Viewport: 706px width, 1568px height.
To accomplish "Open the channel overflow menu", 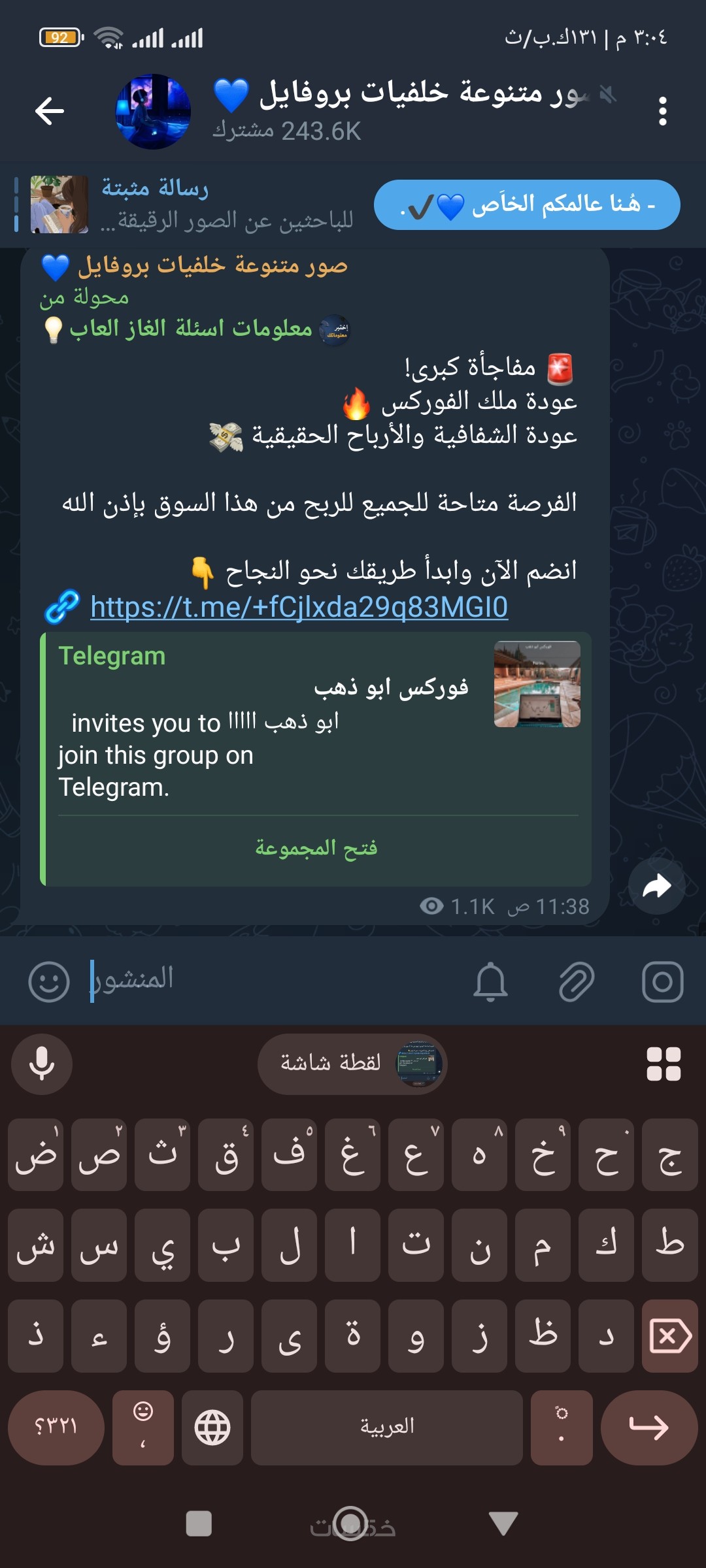I will point(662,111).
